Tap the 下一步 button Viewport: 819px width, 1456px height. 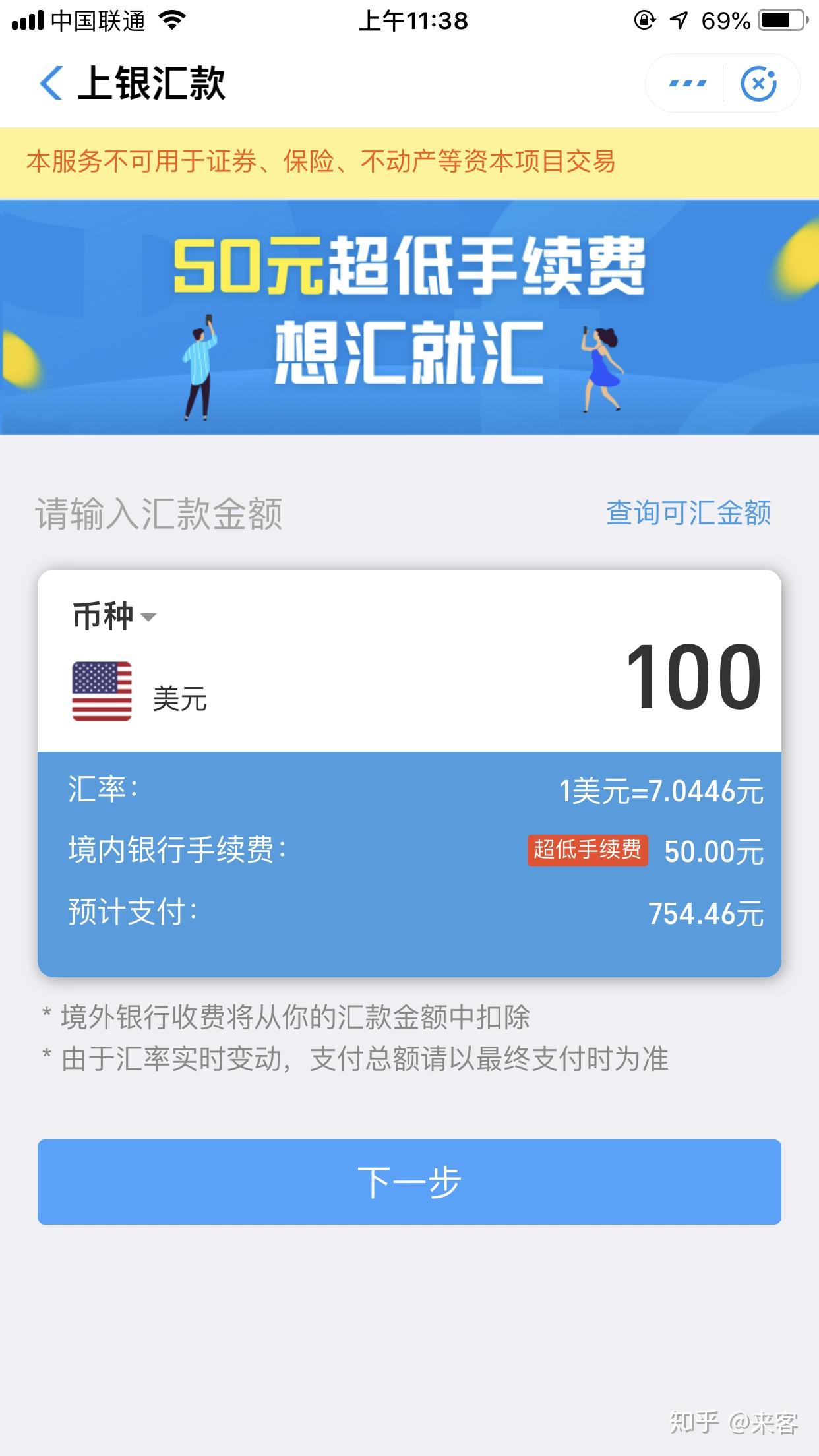coord(409,1182)
